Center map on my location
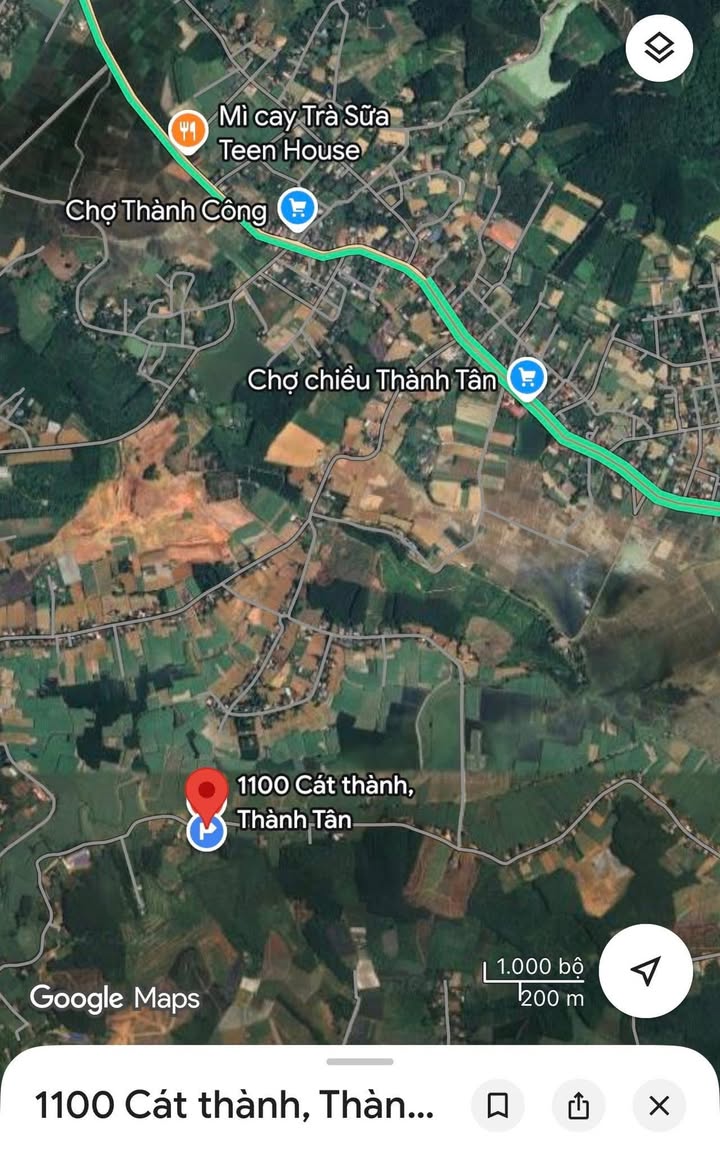This screenshot has width=720, height=1152. pyautogui.click(x=646, y=970)
